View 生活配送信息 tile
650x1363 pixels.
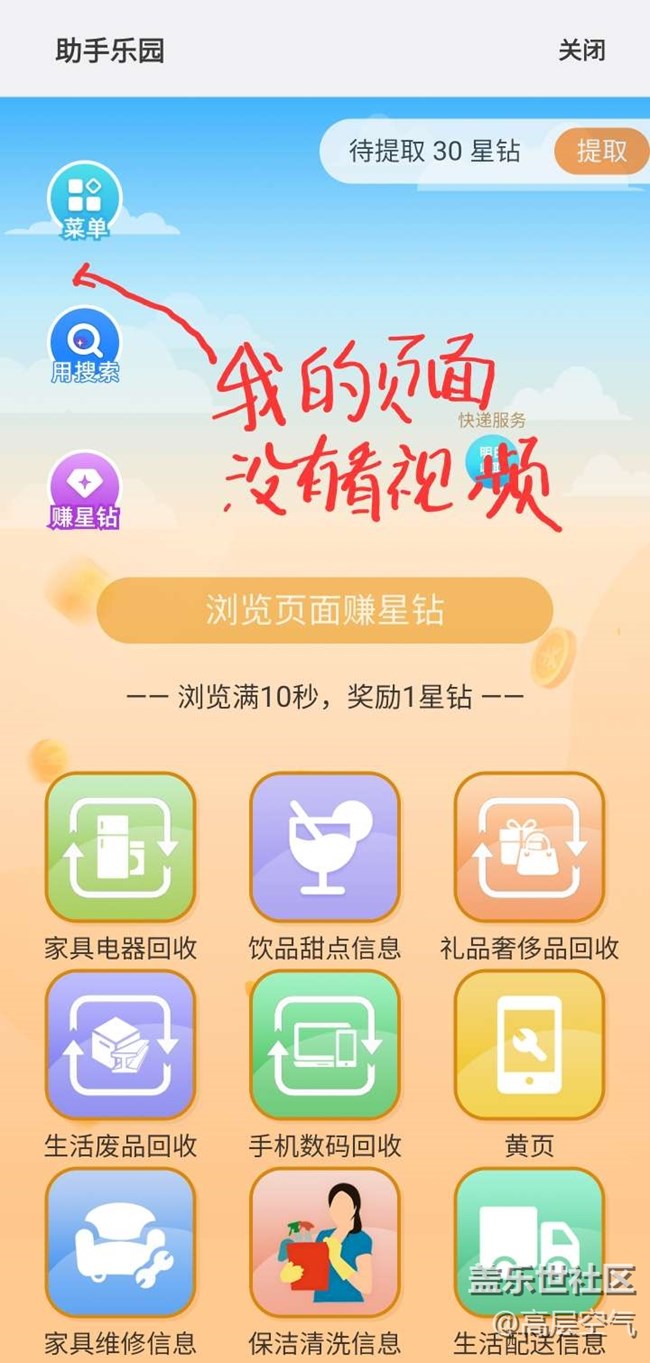529,1243
